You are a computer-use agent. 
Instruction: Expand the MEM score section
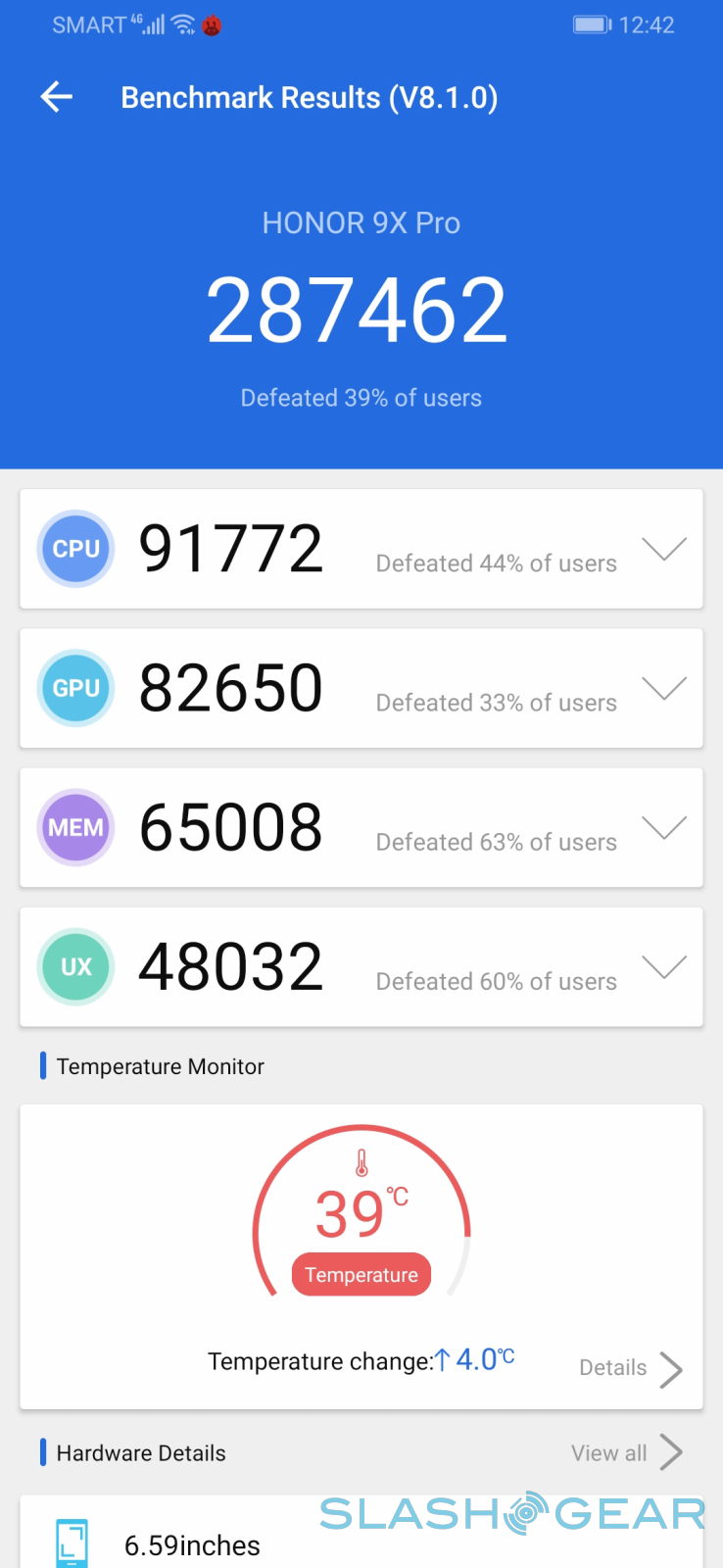(663, 828)
